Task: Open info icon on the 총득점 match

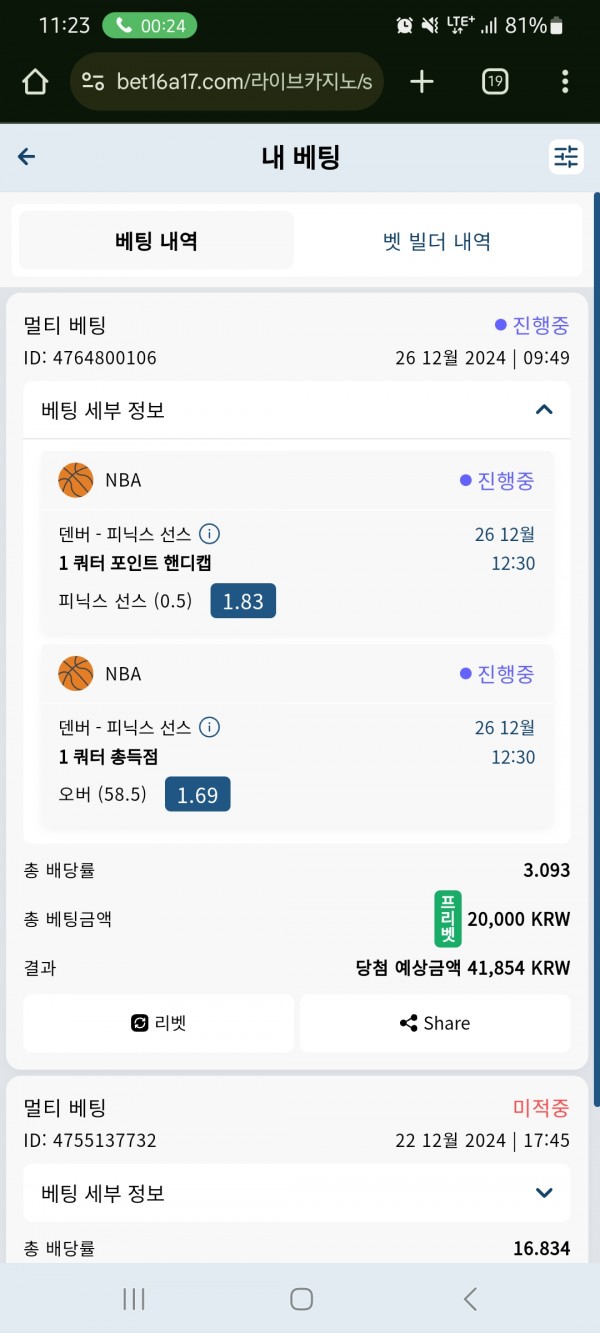Action: 209,727
